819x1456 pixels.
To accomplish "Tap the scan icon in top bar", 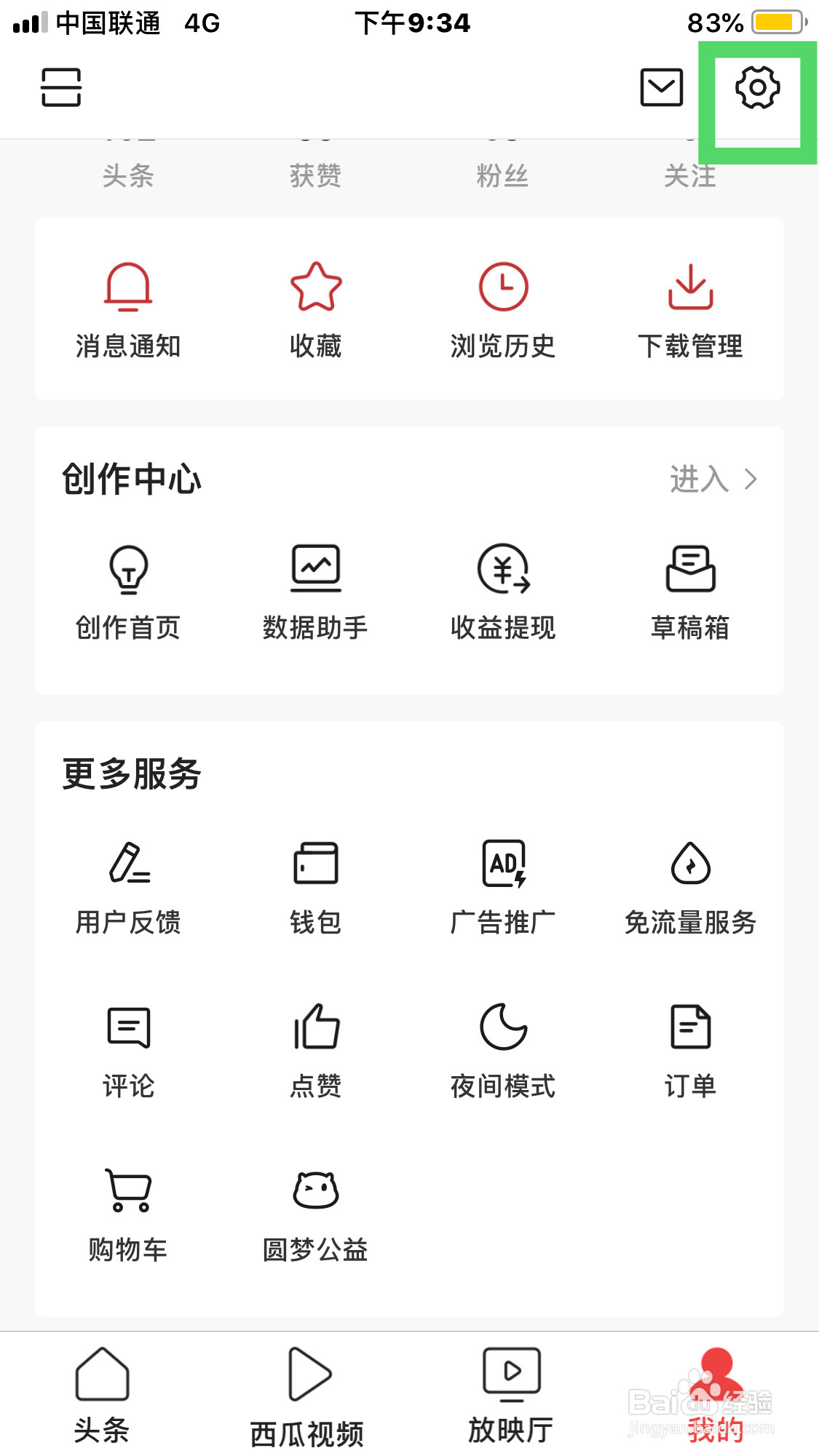I will click(61, 87).
